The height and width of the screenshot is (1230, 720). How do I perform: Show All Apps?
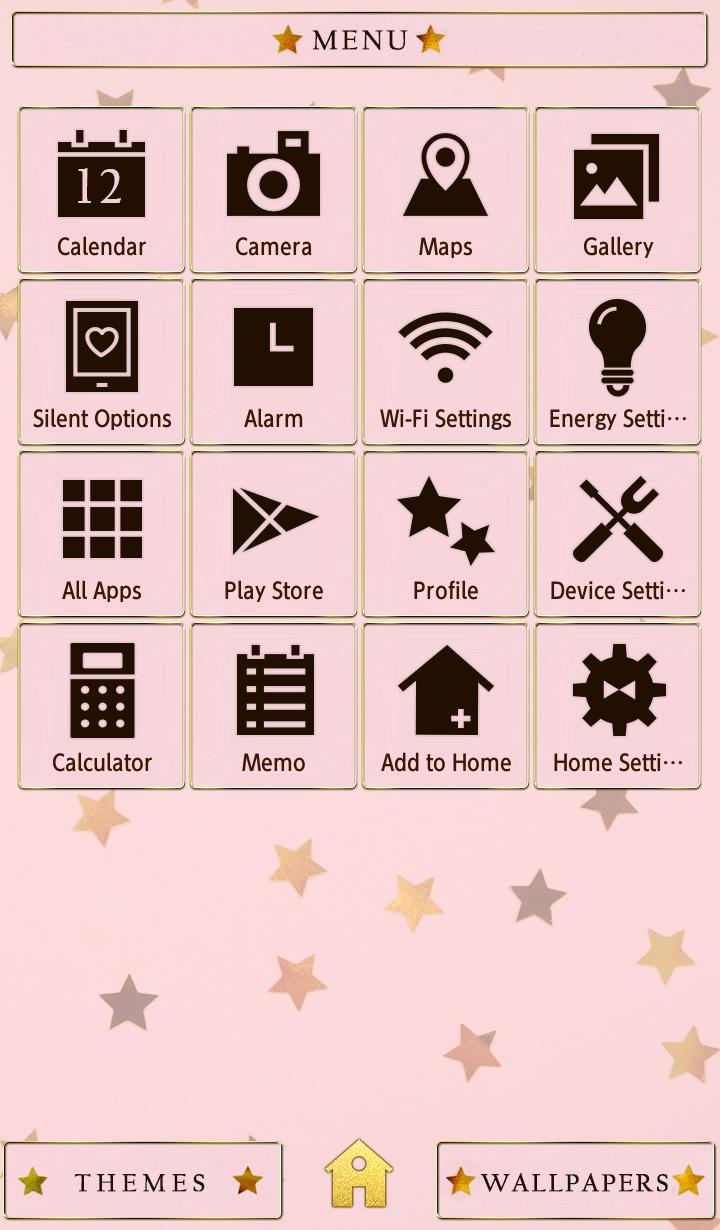point(102,534)
